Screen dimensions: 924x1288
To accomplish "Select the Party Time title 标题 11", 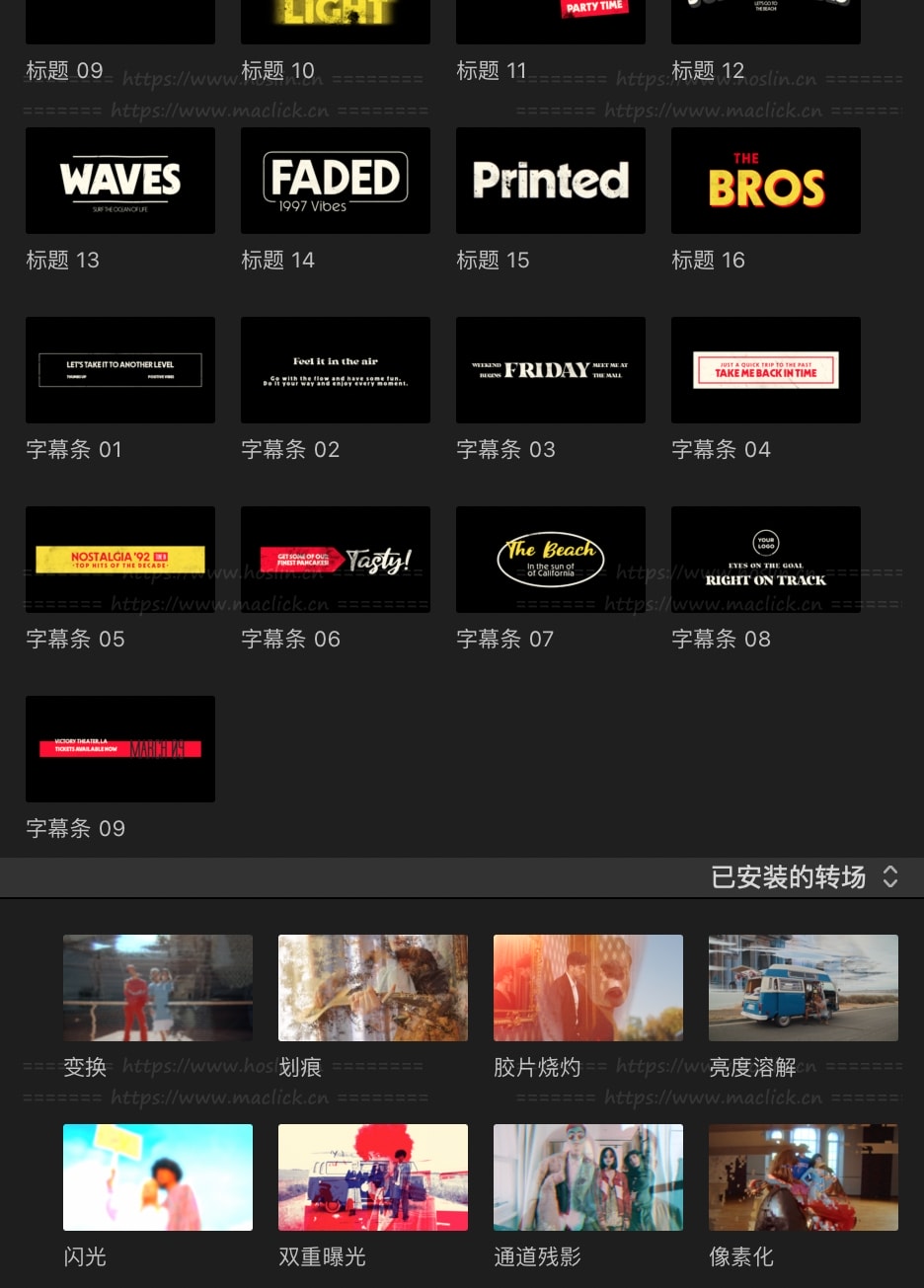I will click(x=550, y=20).
